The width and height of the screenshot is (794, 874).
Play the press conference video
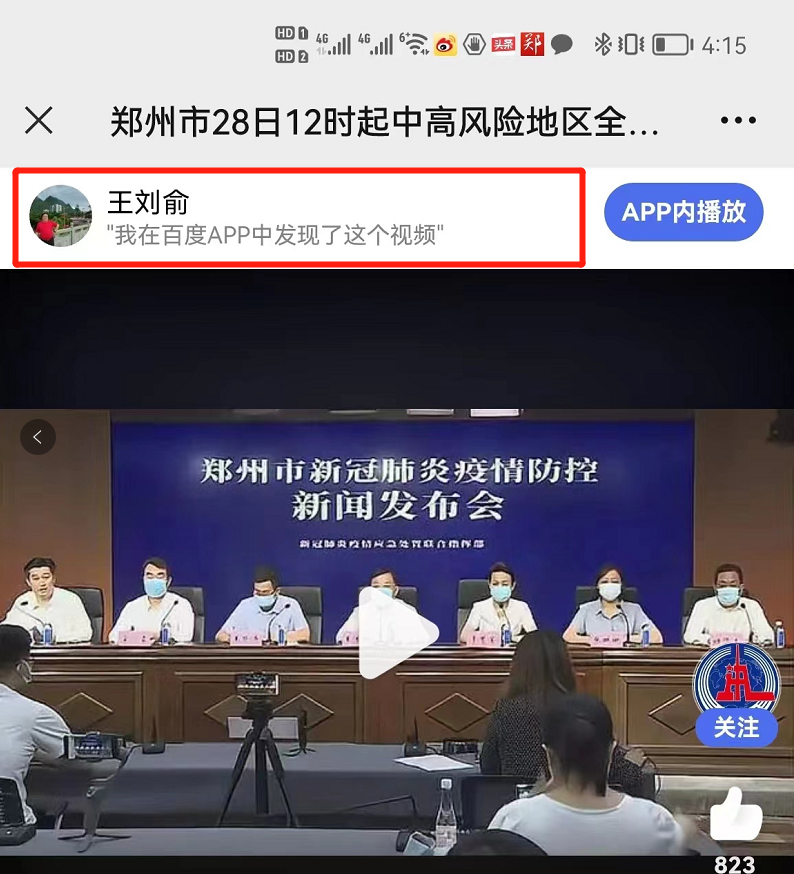(x=398, y=632)
